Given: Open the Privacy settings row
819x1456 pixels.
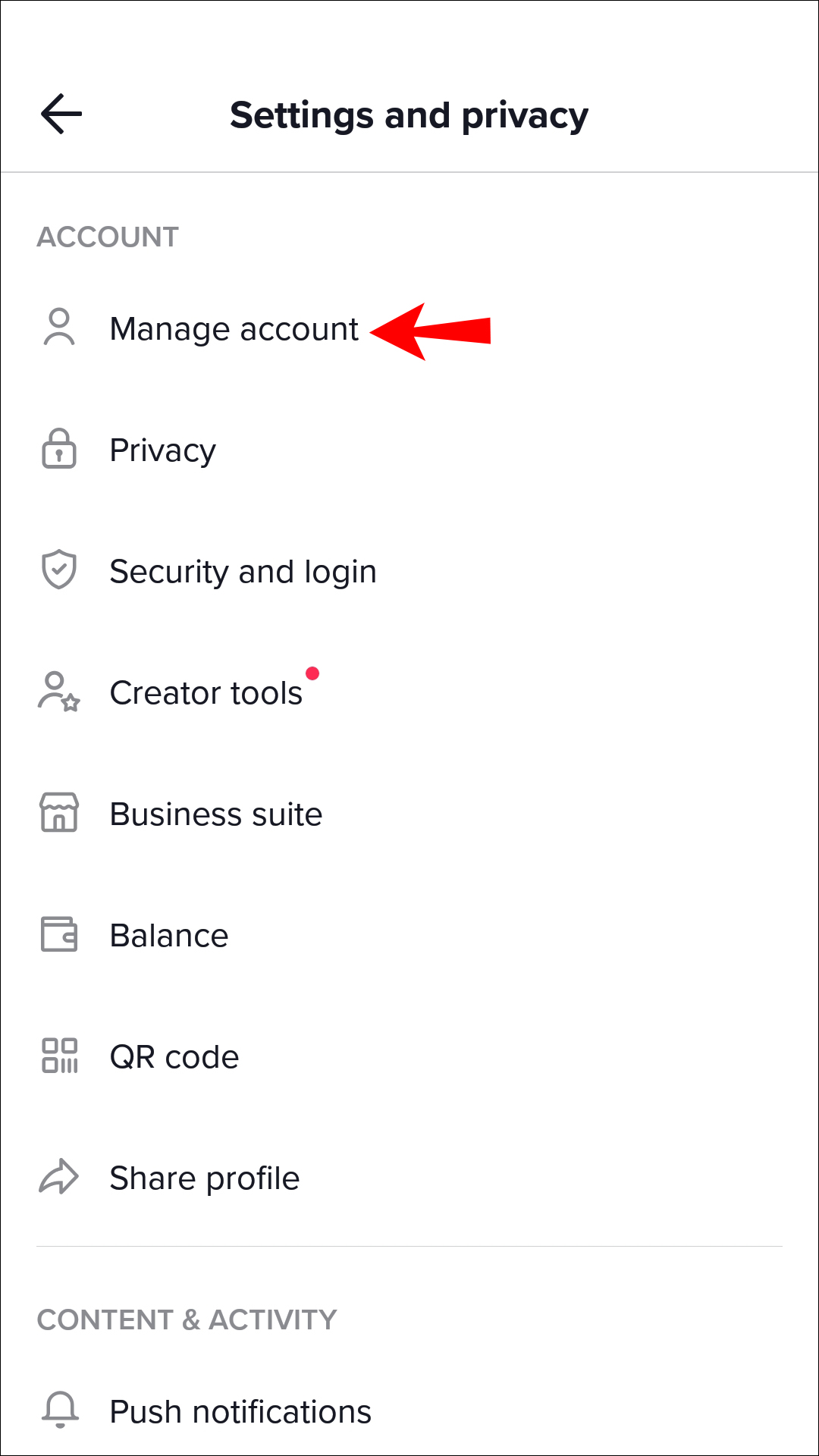Looking at the screenshot, I should (x=162, y=450).
